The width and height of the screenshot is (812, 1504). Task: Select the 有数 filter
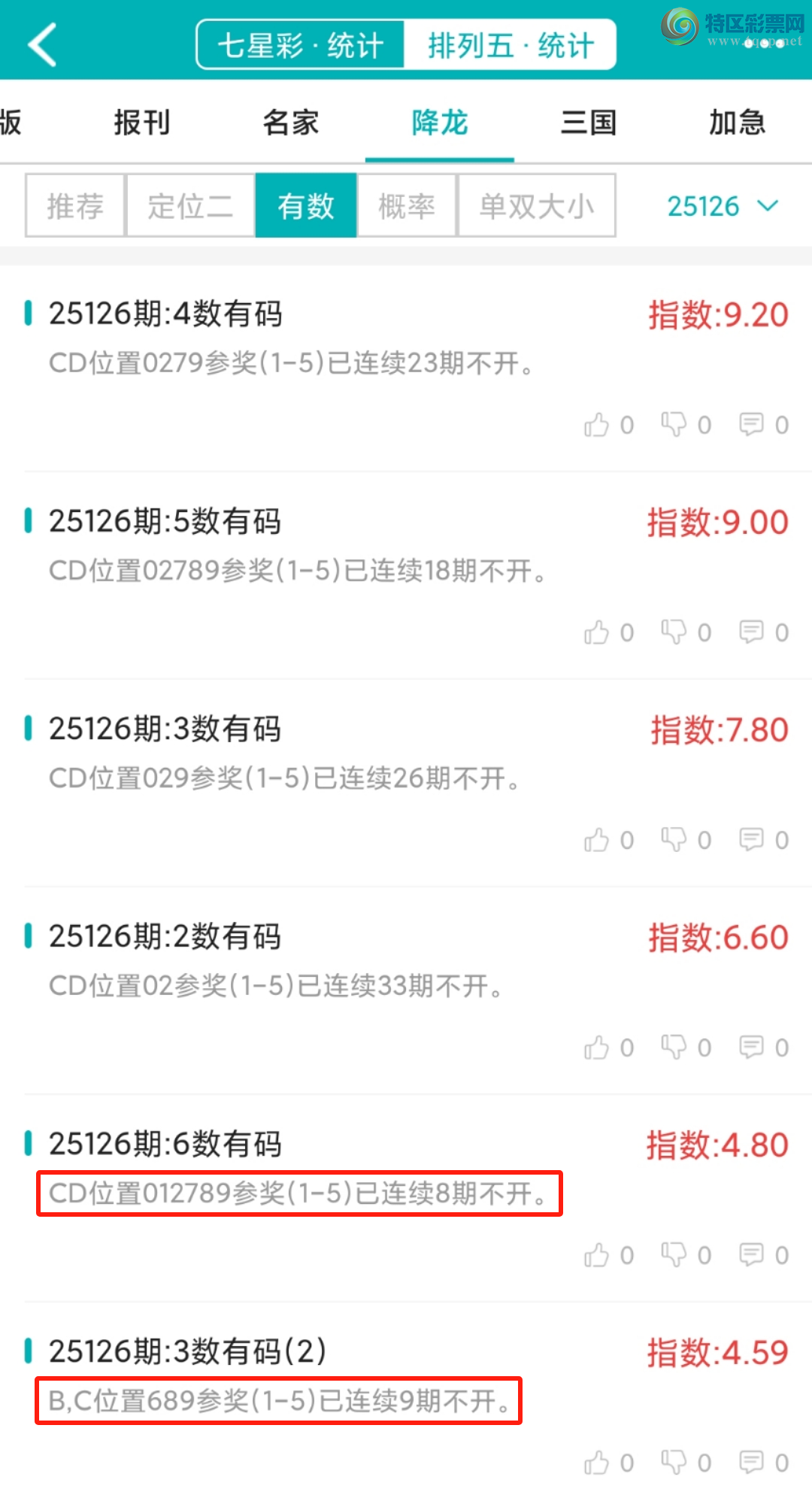tap(305, 206)
